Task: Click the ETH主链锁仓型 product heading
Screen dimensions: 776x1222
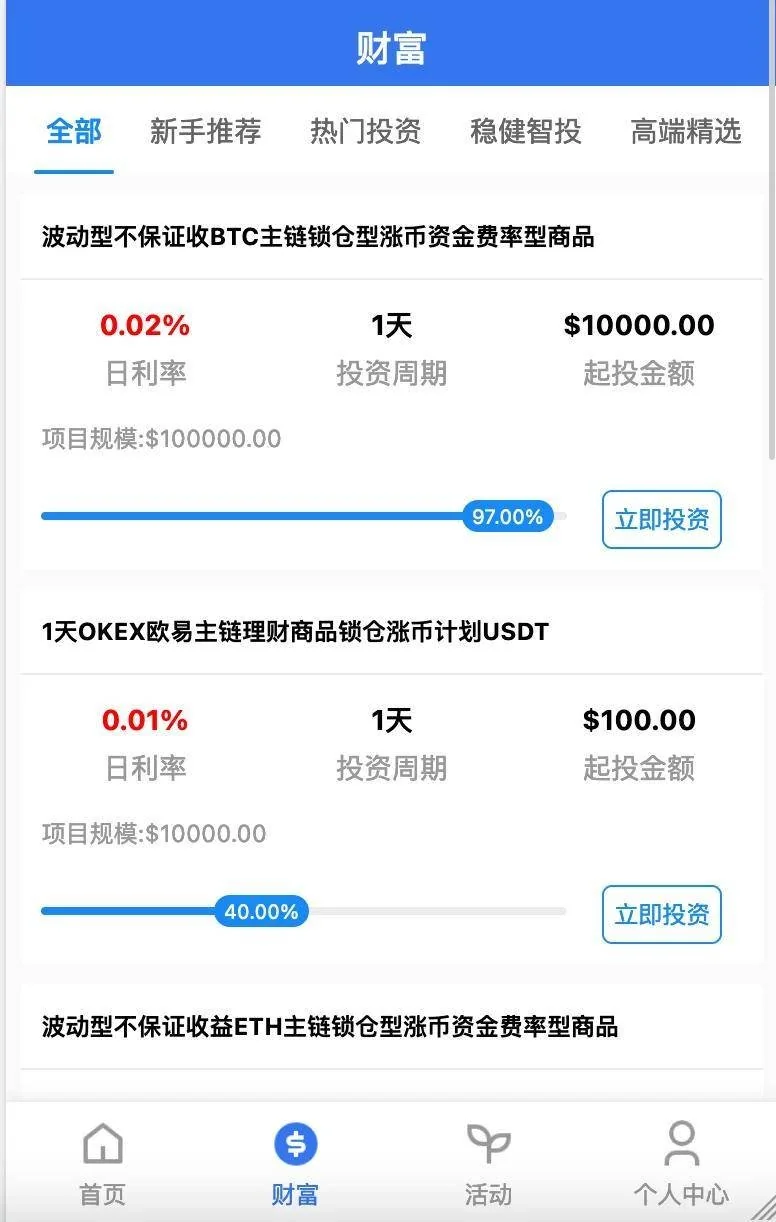Action: coord(330,1026)
